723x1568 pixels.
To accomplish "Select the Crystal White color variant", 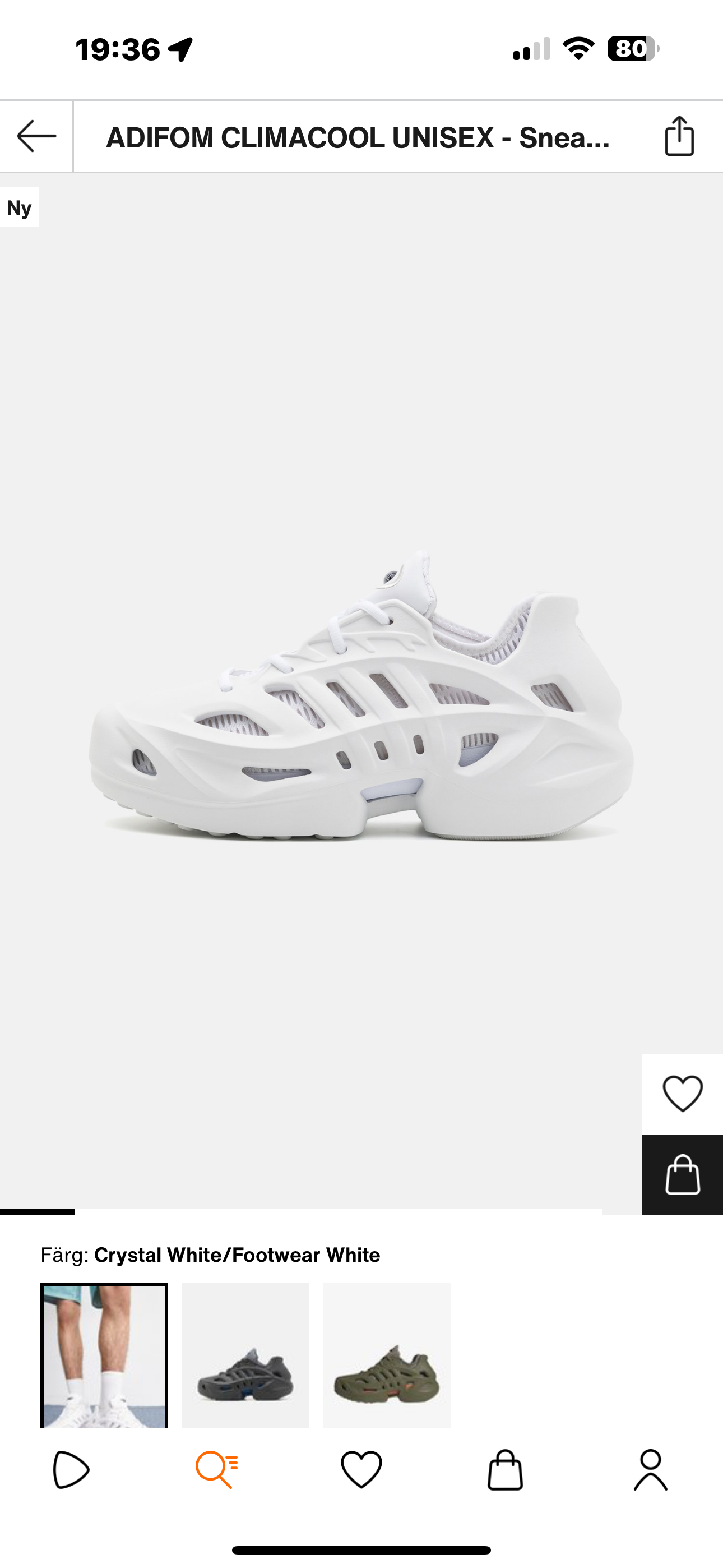I will pyautogui.click(x=104, y=1355).
